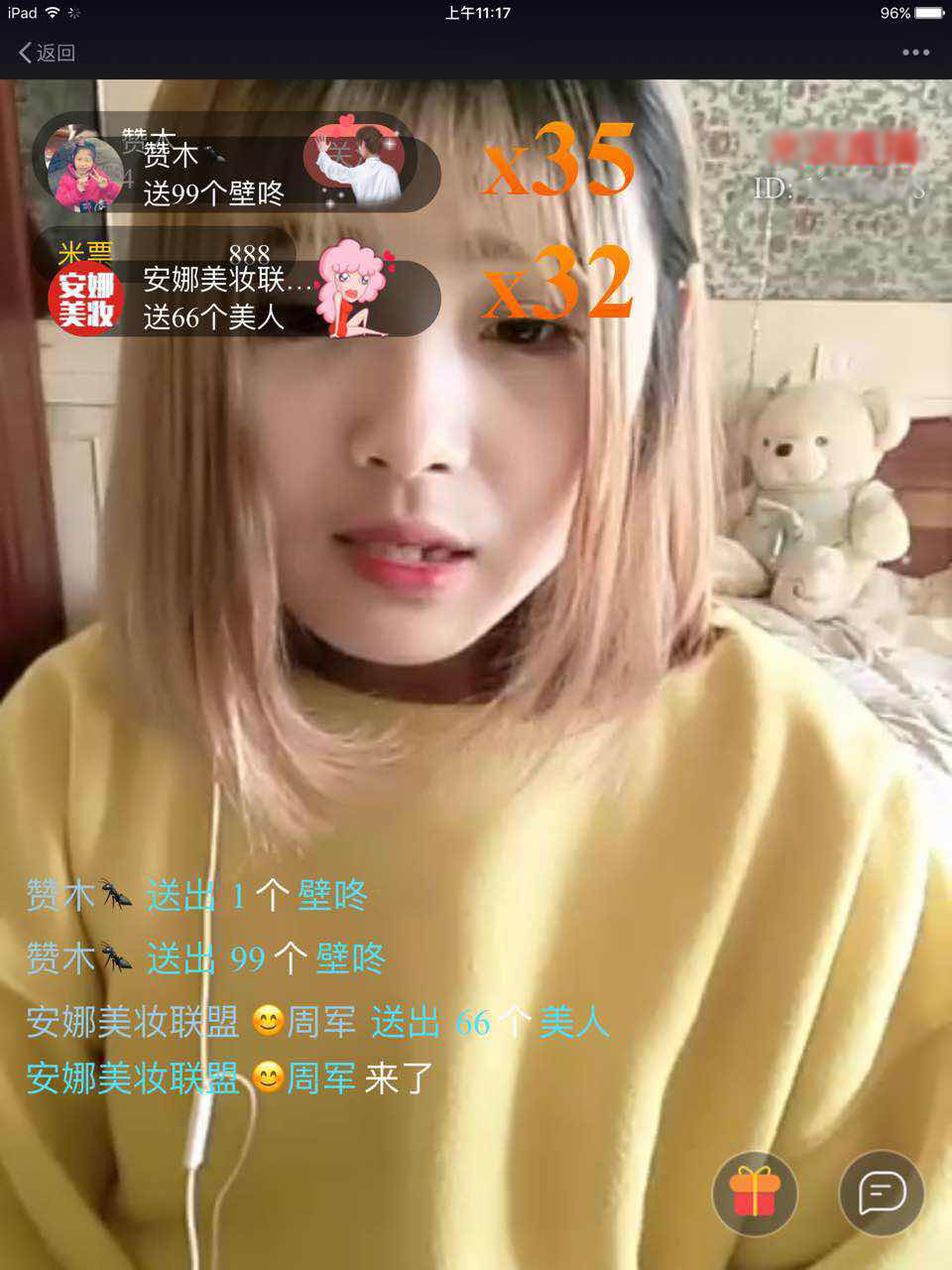The height and width of the screenshot is (1270, 952).
Task: Open the gift box to send gifts
Action: coord(755,1193)
